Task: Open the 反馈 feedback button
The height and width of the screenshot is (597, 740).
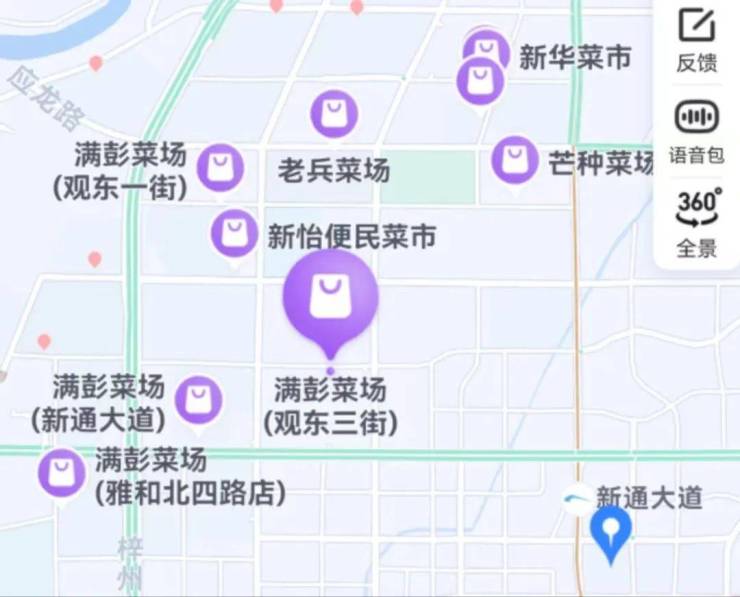Action: [696, 39]
